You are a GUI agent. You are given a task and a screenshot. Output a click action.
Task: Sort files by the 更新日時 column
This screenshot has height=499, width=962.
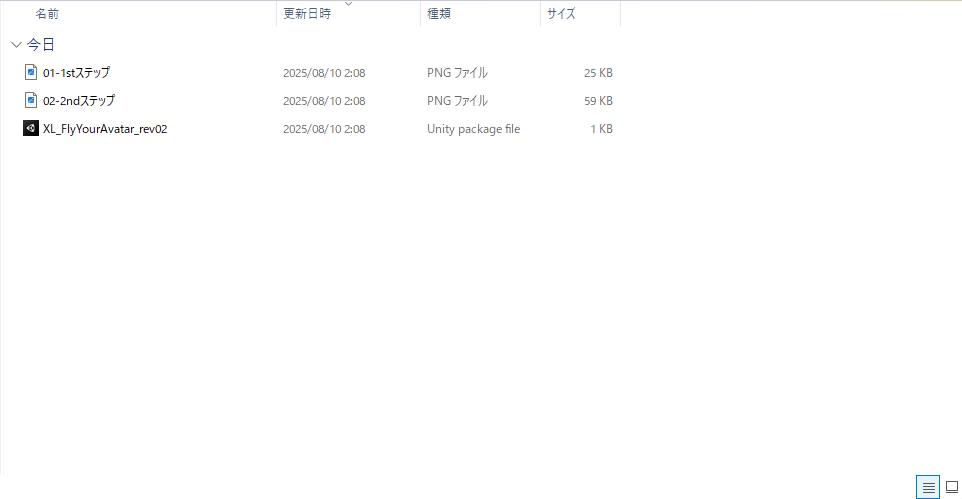[x=308, y=14]
